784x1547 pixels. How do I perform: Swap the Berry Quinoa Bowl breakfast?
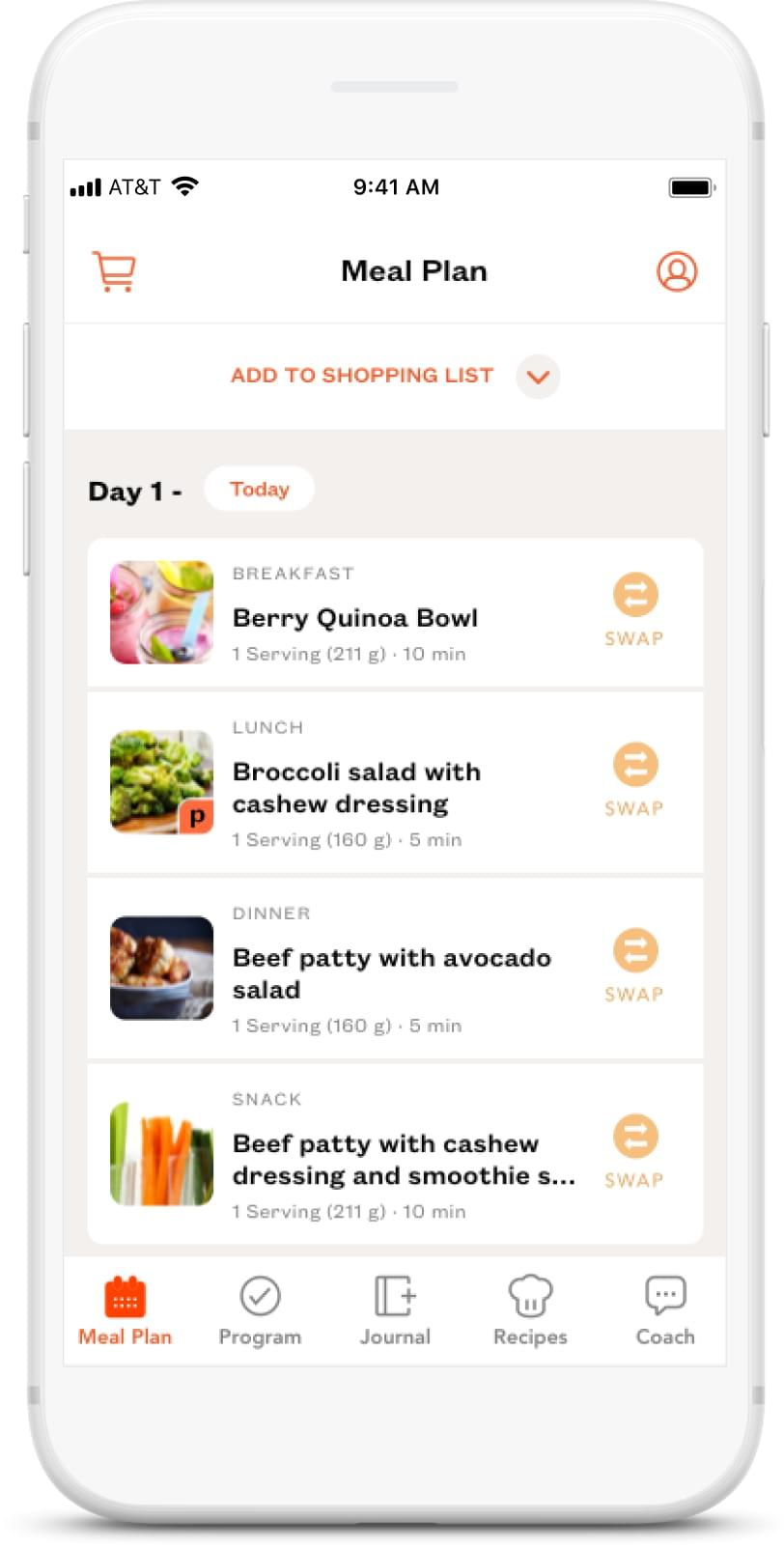634,608
